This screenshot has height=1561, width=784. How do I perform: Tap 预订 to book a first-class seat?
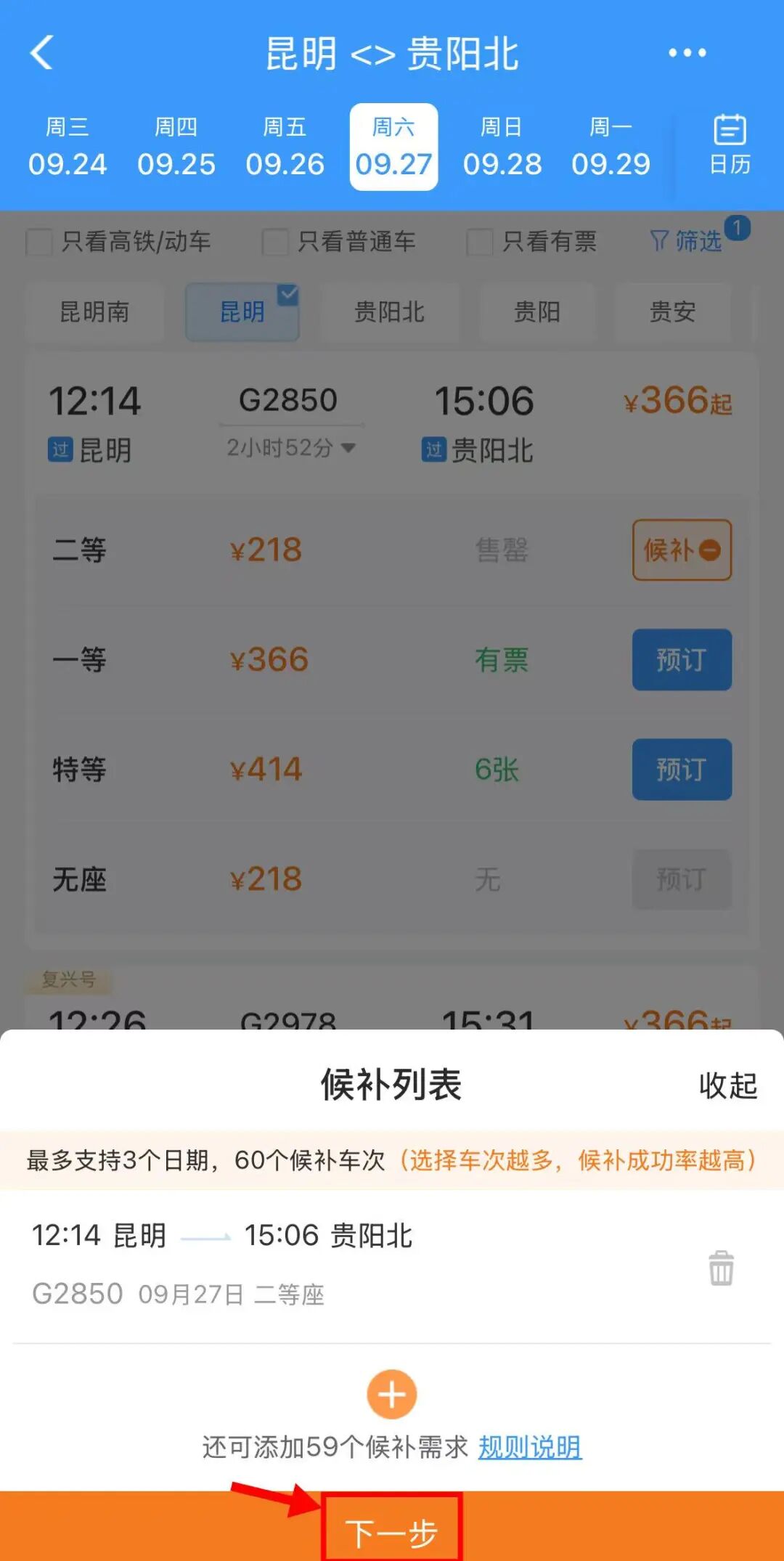click(681, 661)
